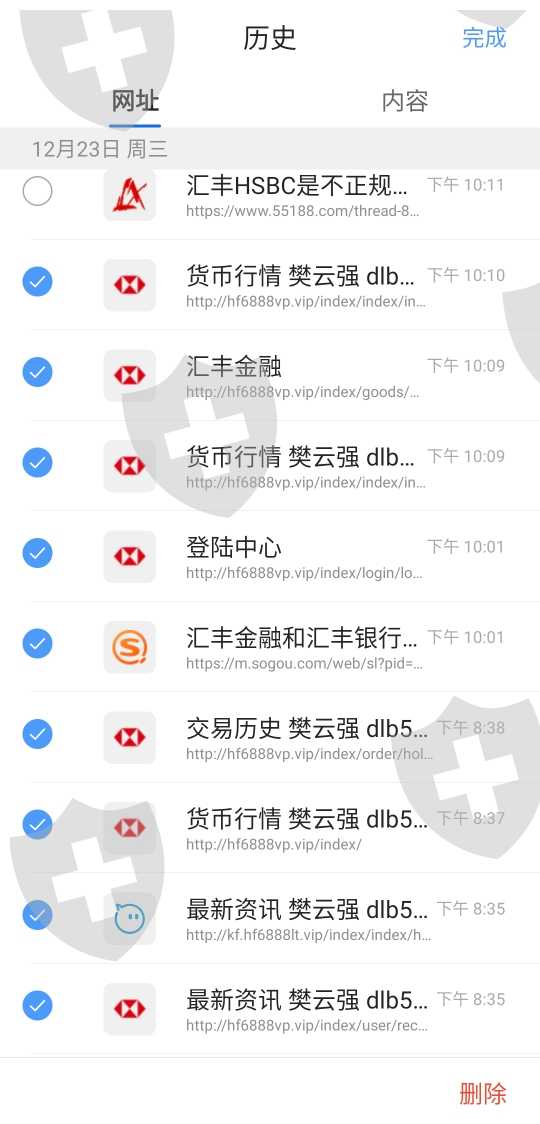Tap 完成 to finish editing history
The width and height of the screenshot is (540, 1124).
point(484,37)
